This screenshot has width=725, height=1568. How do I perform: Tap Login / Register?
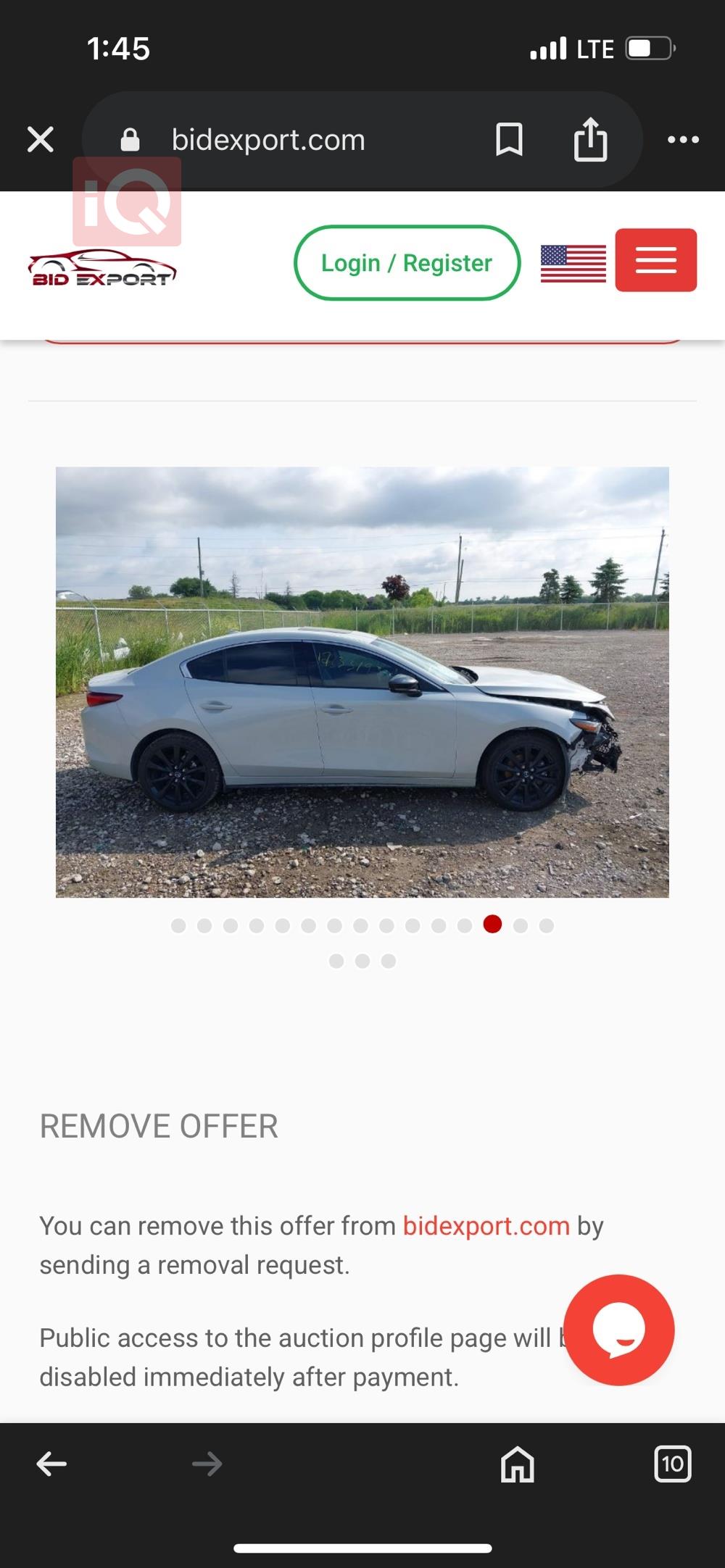pyautogui.click(x=407, y=263)
